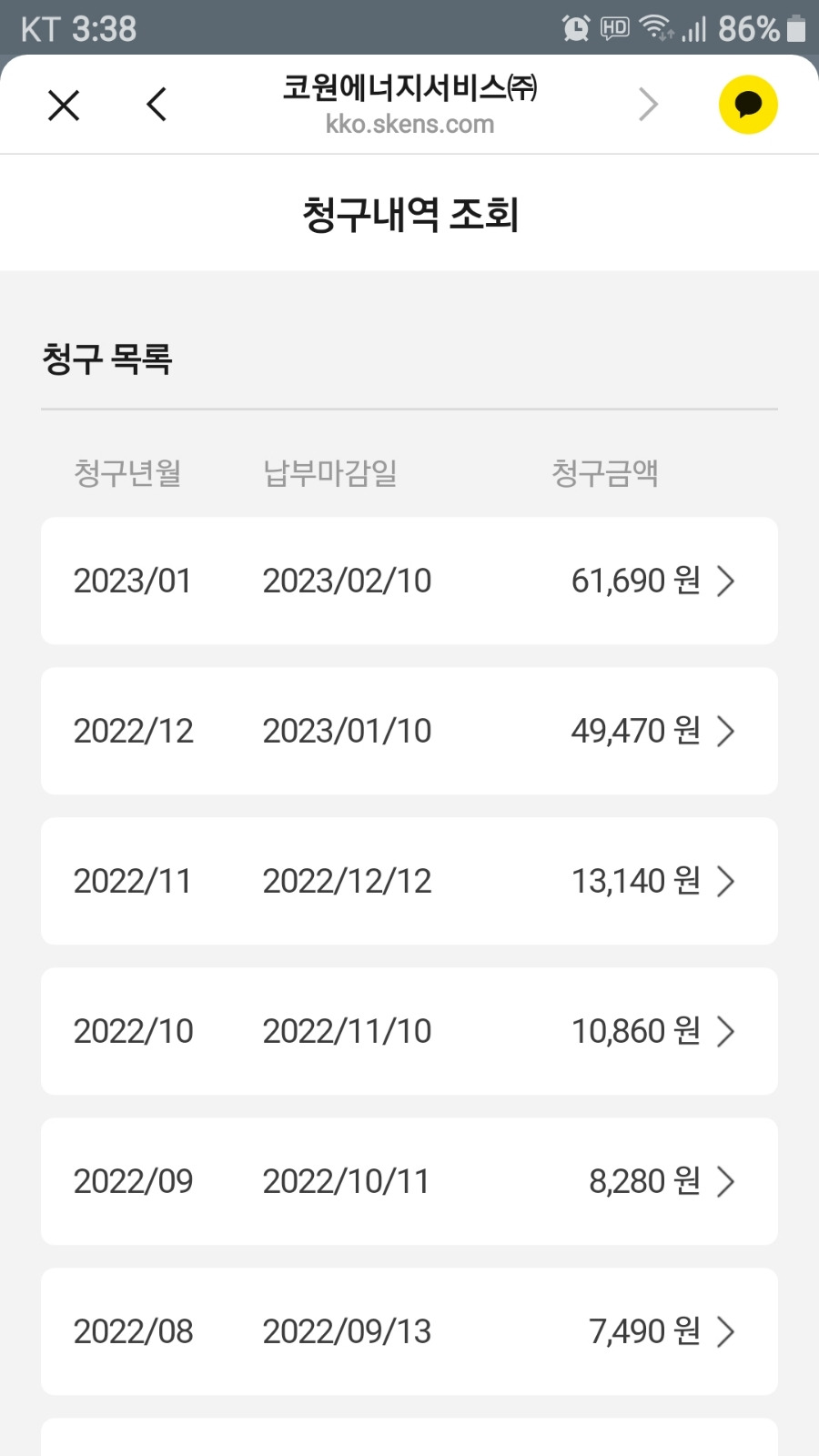The width and height of the screenshot is (819, 1456).
Task: Open the 2022/09 bill of 8,280원
Action: point(409,1181)
